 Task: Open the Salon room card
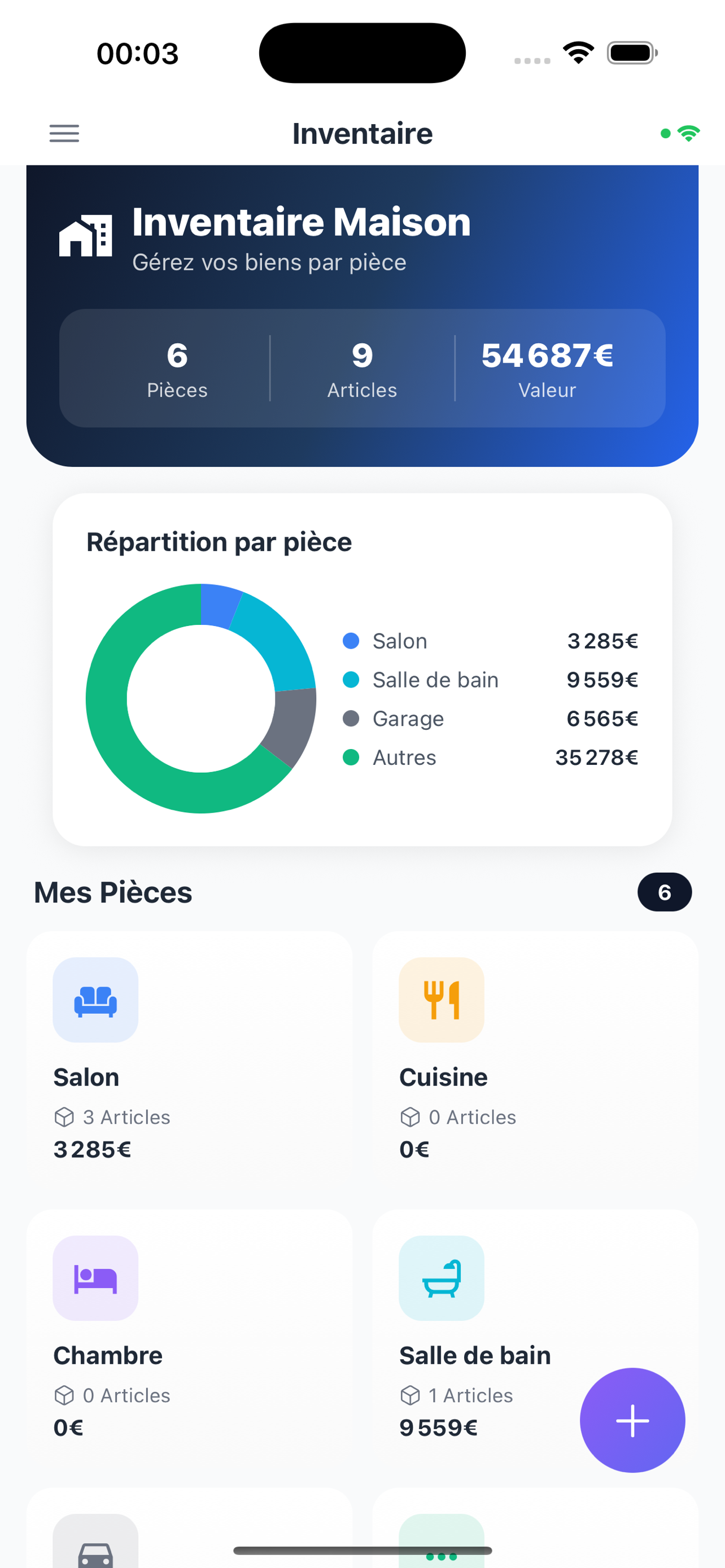189,1053
